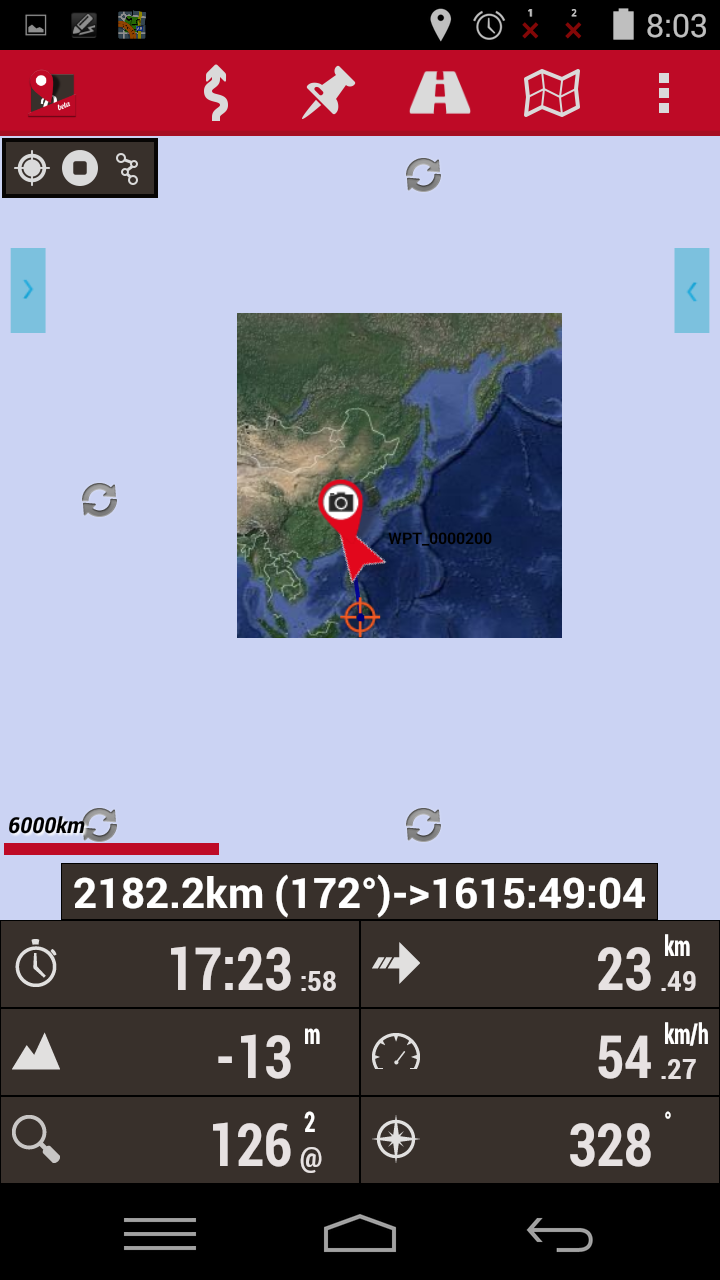Expand the left side panel
The image size is (720, 1280).
tap(28, 290)
